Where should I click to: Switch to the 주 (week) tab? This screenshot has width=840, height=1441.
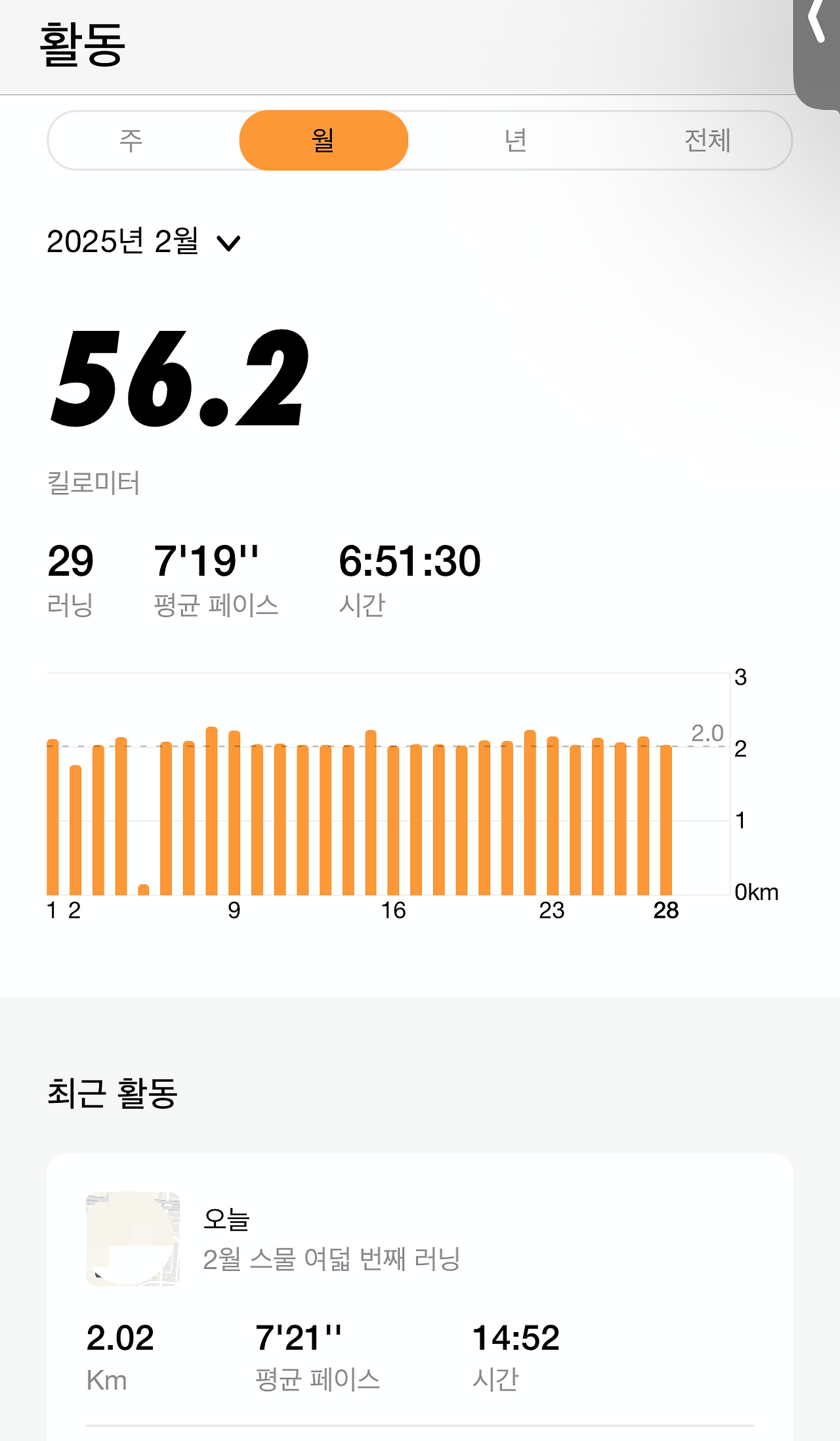129,139
